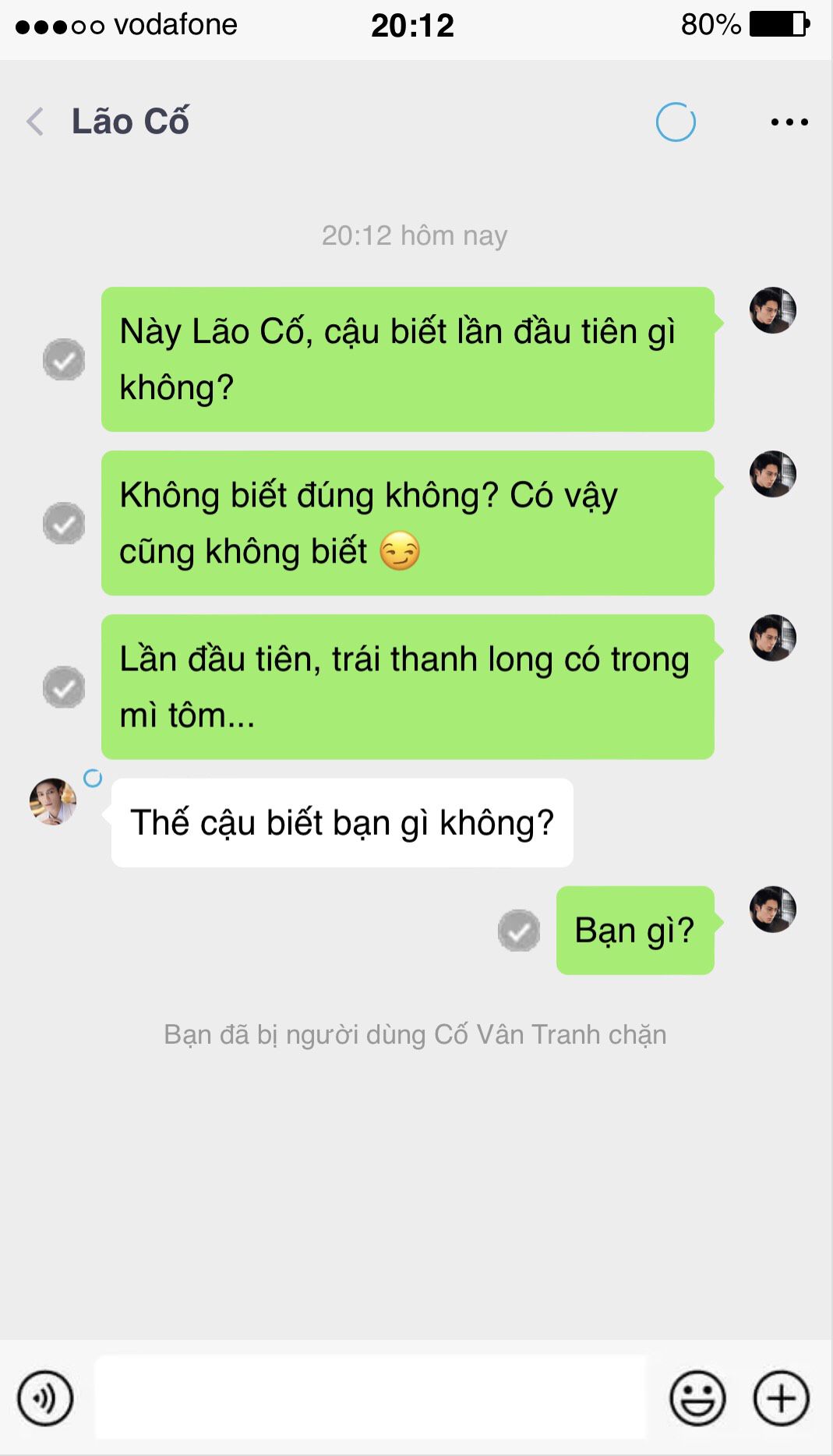Go back from the Lão Cố chat
The height and width of the screenshot is (1456, 833).
coord(35,122)
